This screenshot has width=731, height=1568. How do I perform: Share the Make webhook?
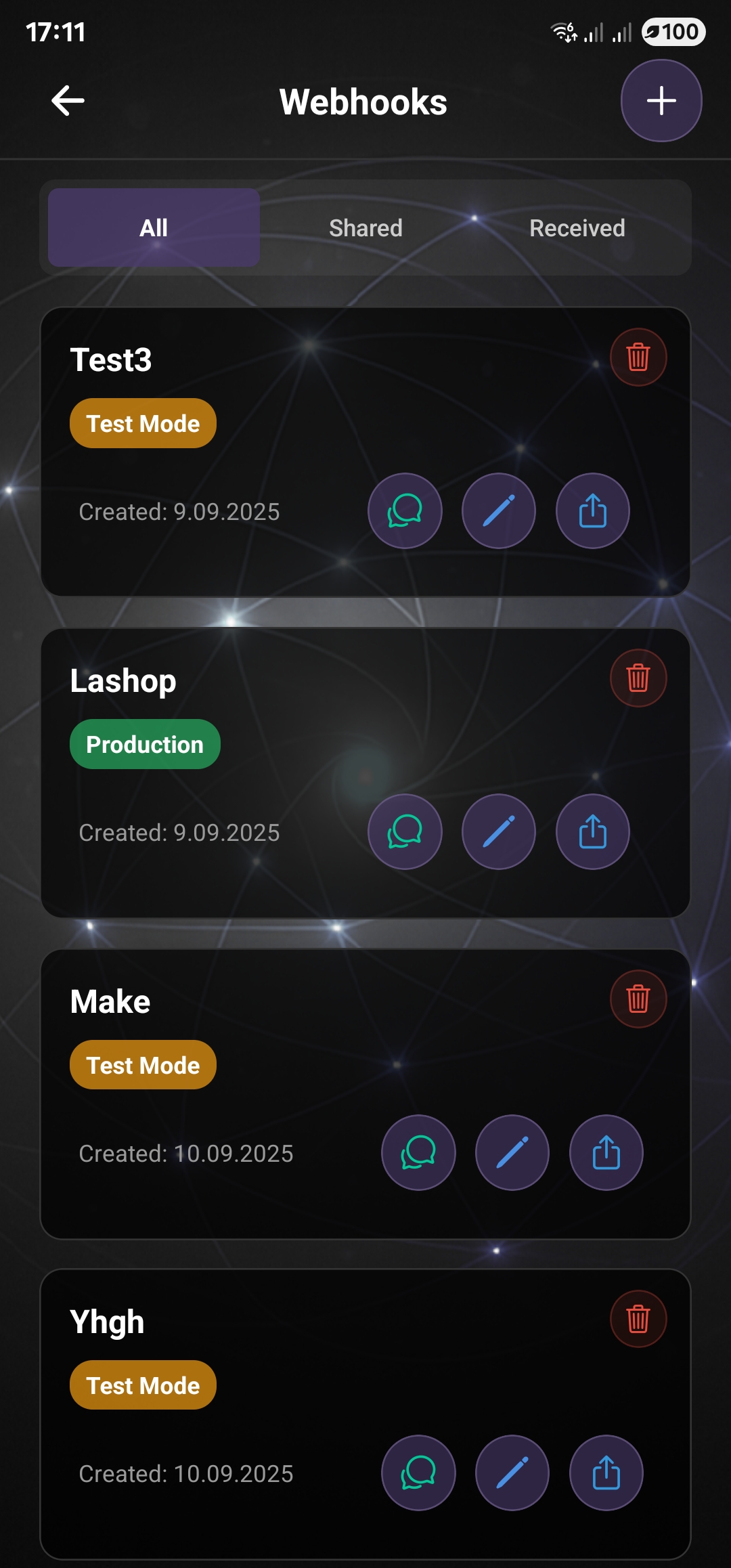pyautogui.click(x=606, y=1152)
